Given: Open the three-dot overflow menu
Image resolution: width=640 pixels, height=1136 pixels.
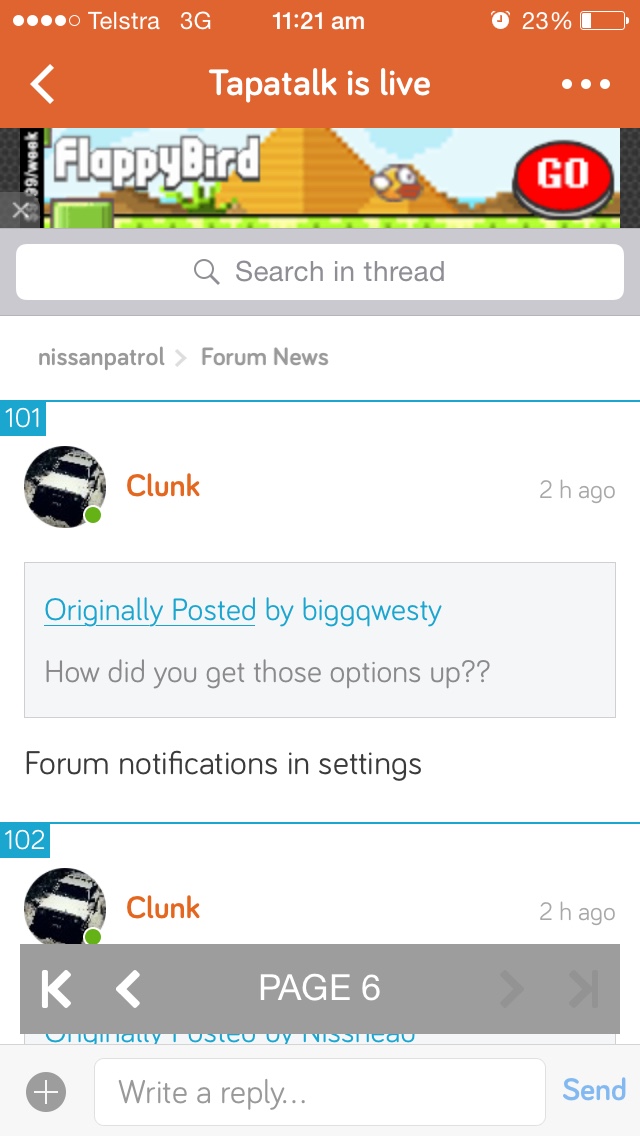Looking at the screenshot, I should (586, 84).
